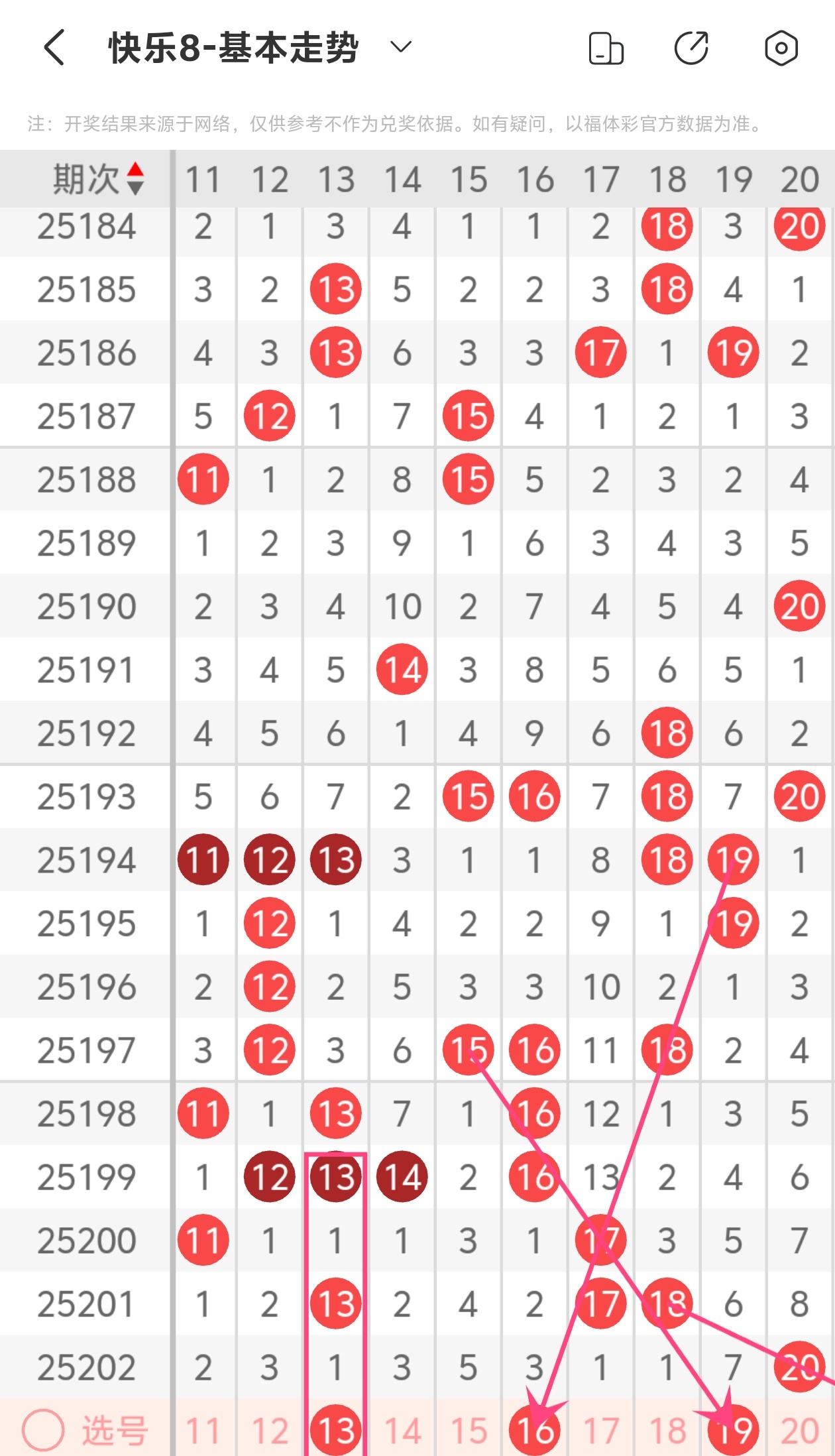Select number 11 in the 选号 row

pos(203,1431)
